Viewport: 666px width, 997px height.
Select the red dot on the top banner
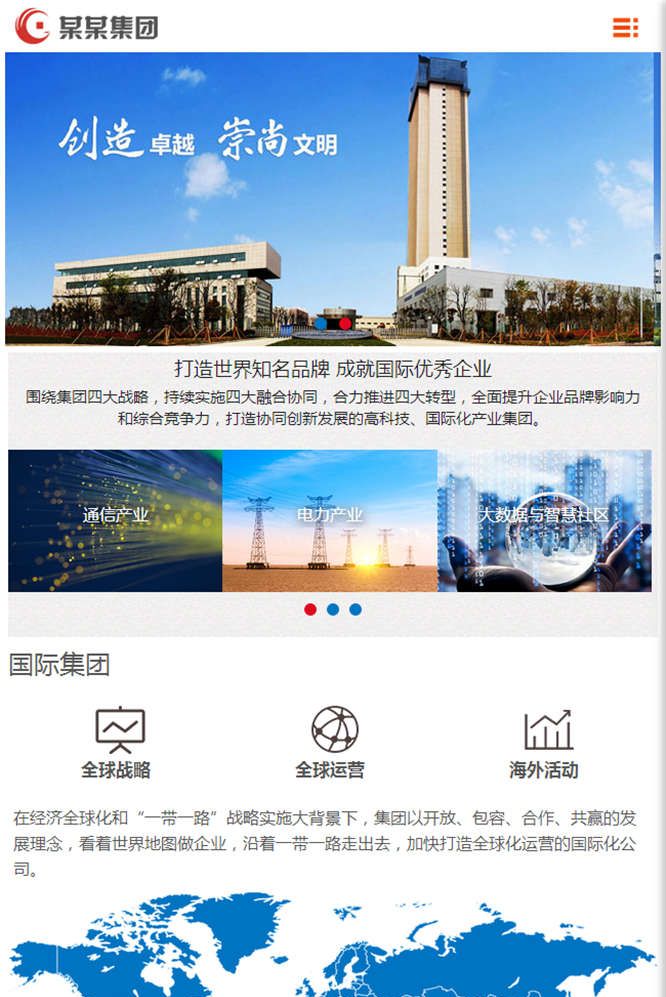345,323
